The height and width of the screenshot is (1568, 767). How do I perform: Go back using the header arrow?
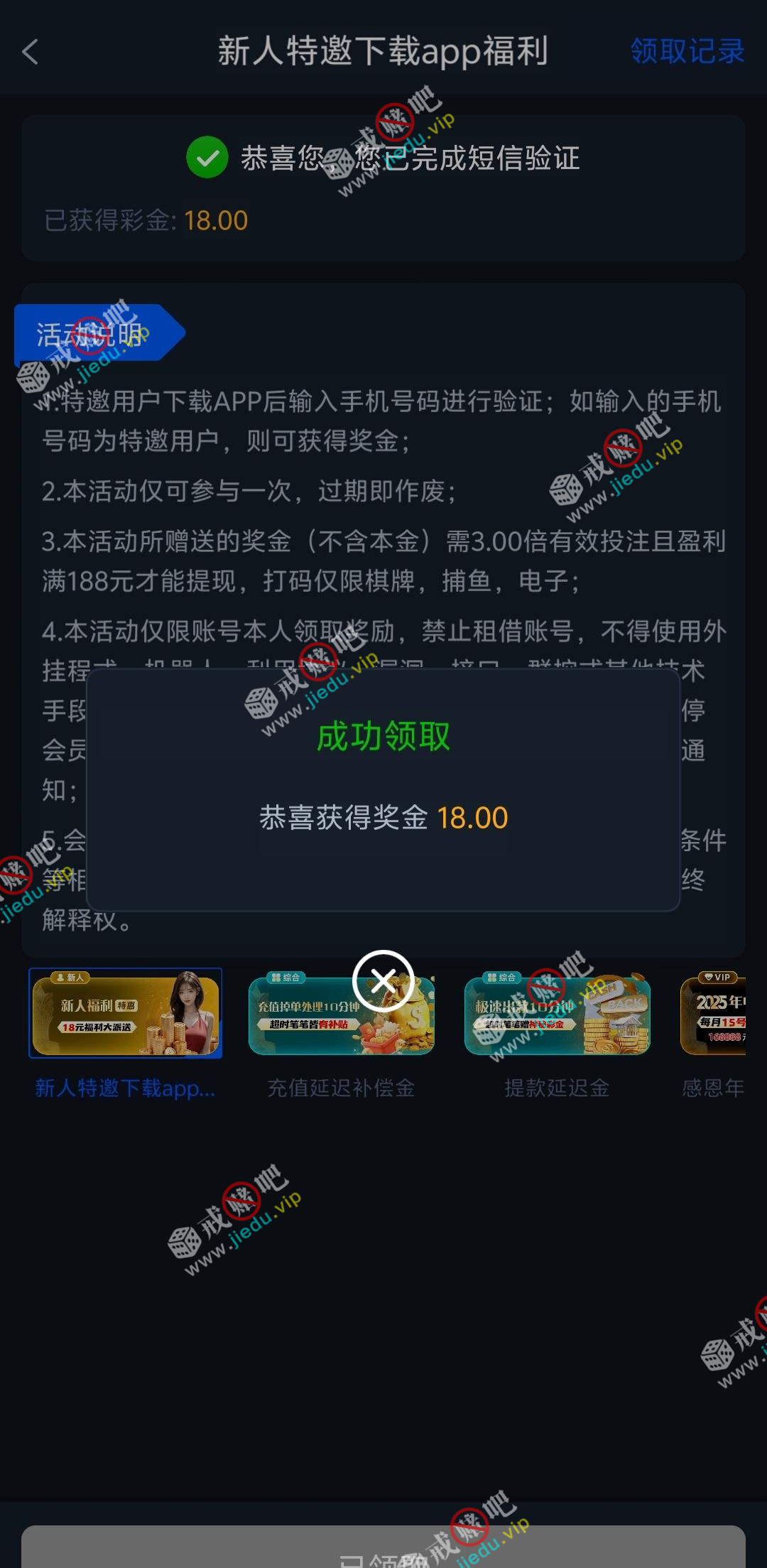pyautogui.click(x=31, y=52)
